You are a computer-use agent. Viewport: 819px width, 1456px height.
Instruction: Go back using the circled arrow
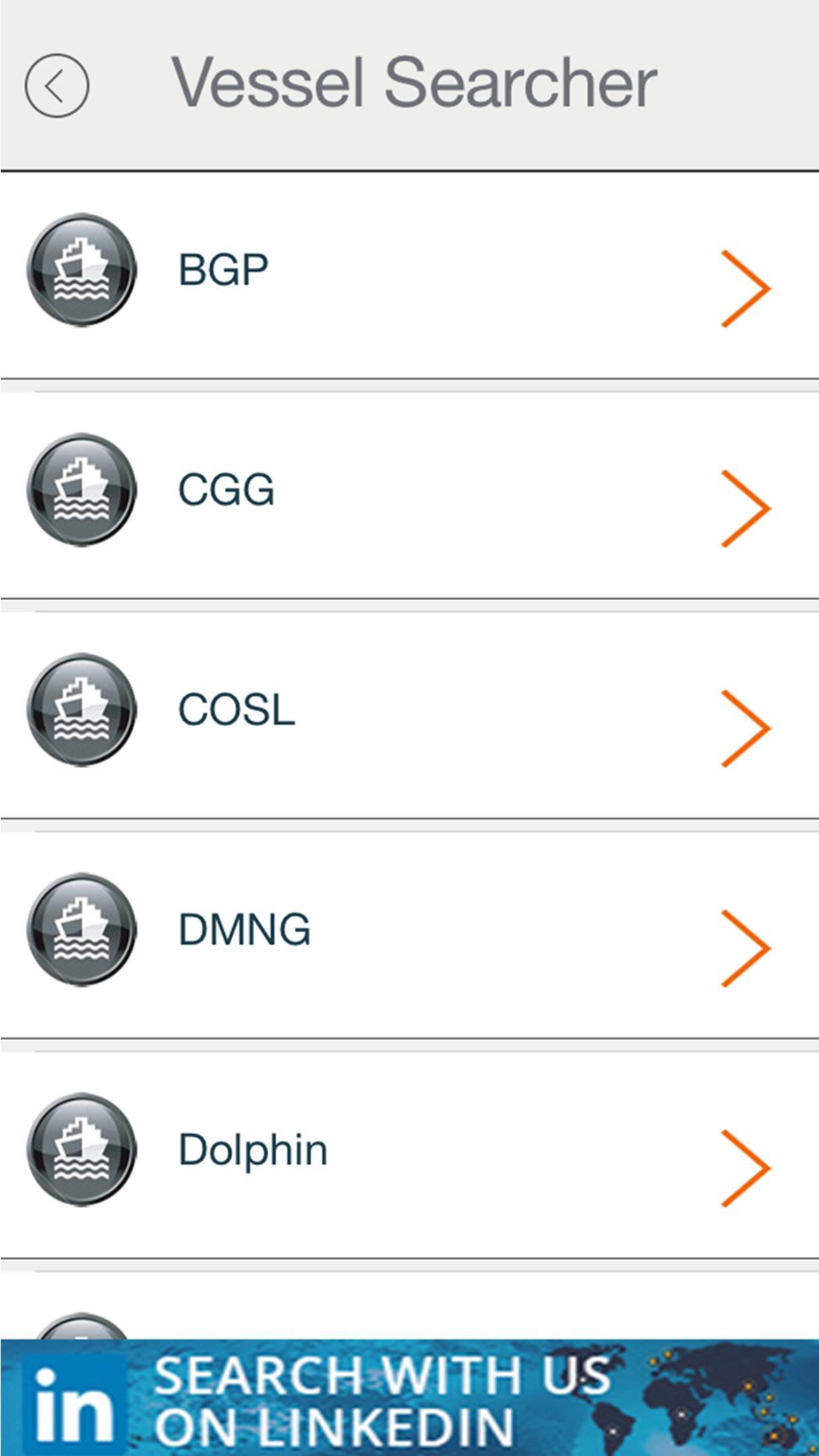tap(57, 86)
